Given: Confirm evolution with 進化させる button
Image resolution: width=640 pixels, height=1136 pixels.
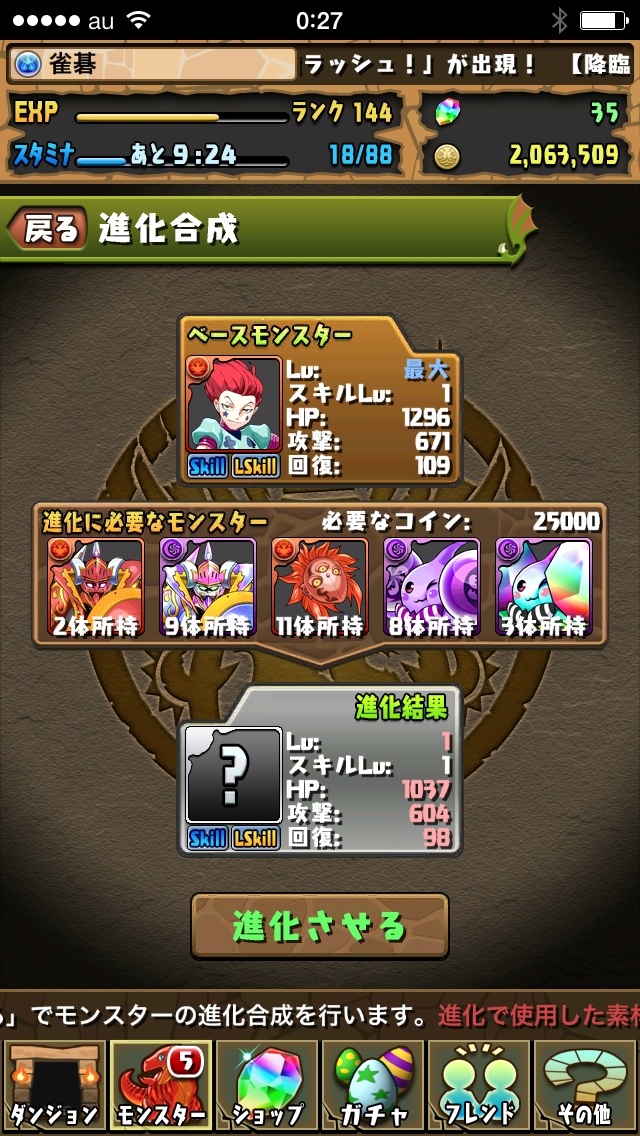Looking at the screenshot, I should coord(320,926).
